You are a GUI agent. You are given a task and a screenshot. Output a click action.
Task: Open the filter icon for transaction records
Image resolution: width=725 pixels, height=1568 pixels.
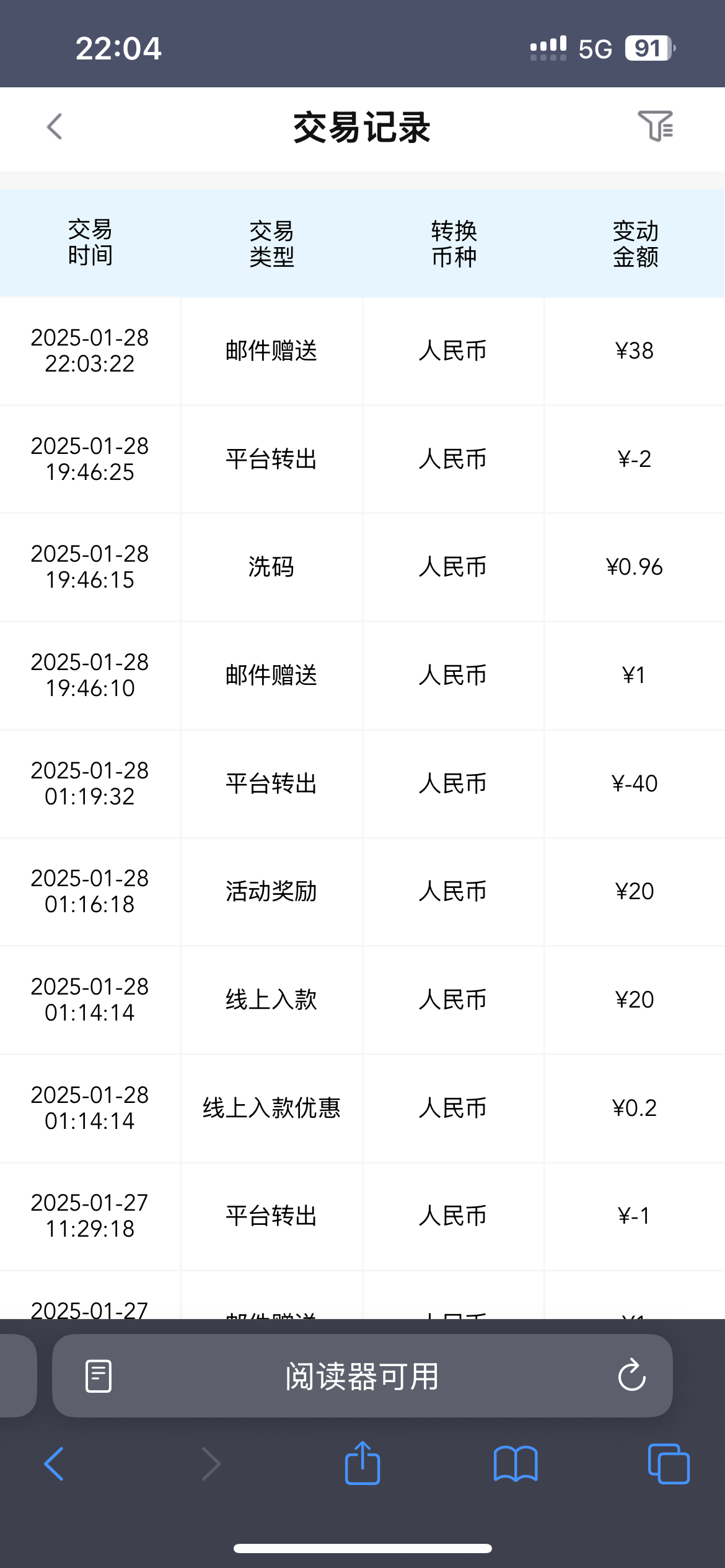[x=656, y=126]
